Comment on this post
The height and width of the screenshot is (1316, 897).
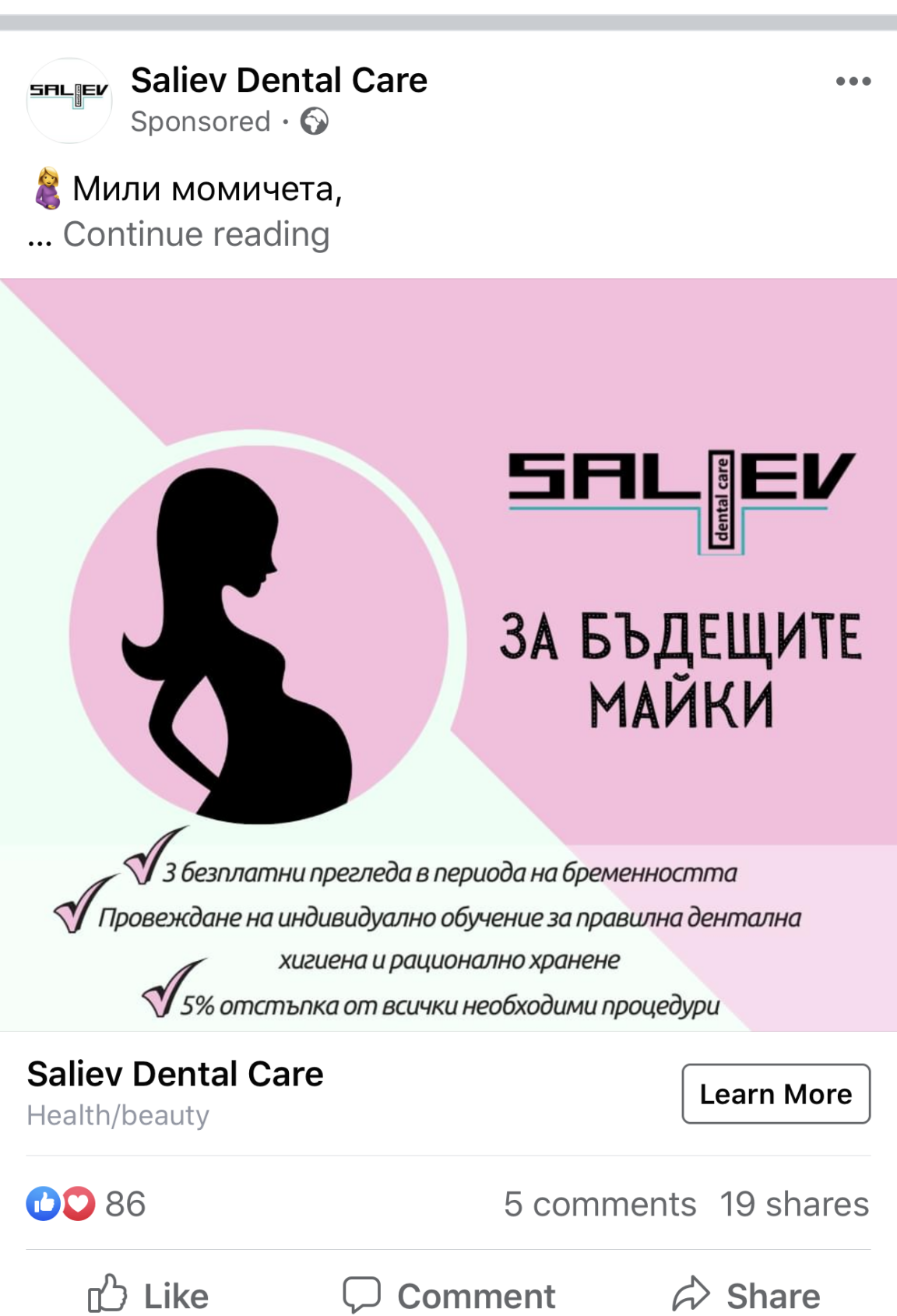(449, 1296)
